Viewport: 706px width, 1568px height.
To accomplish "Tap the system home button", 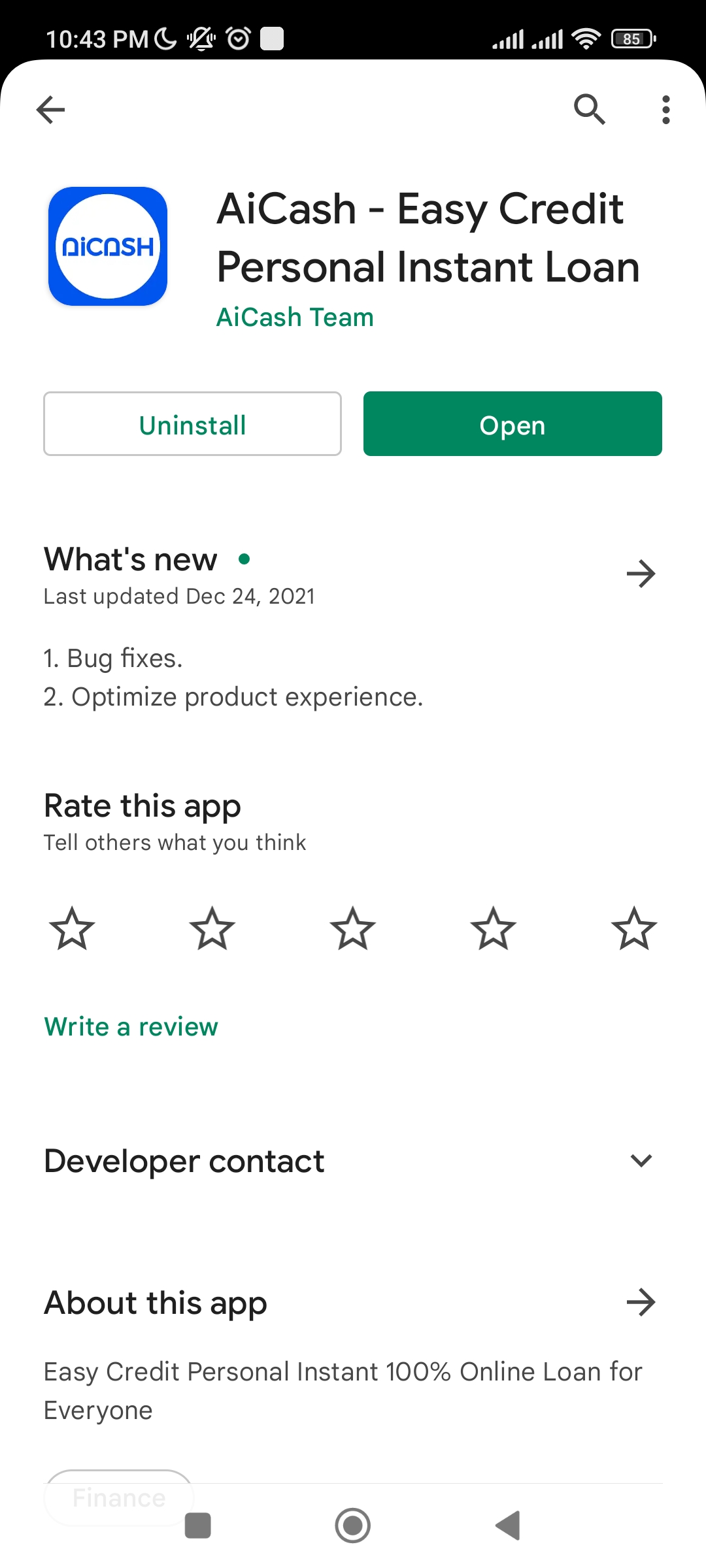I will 353,1526.
